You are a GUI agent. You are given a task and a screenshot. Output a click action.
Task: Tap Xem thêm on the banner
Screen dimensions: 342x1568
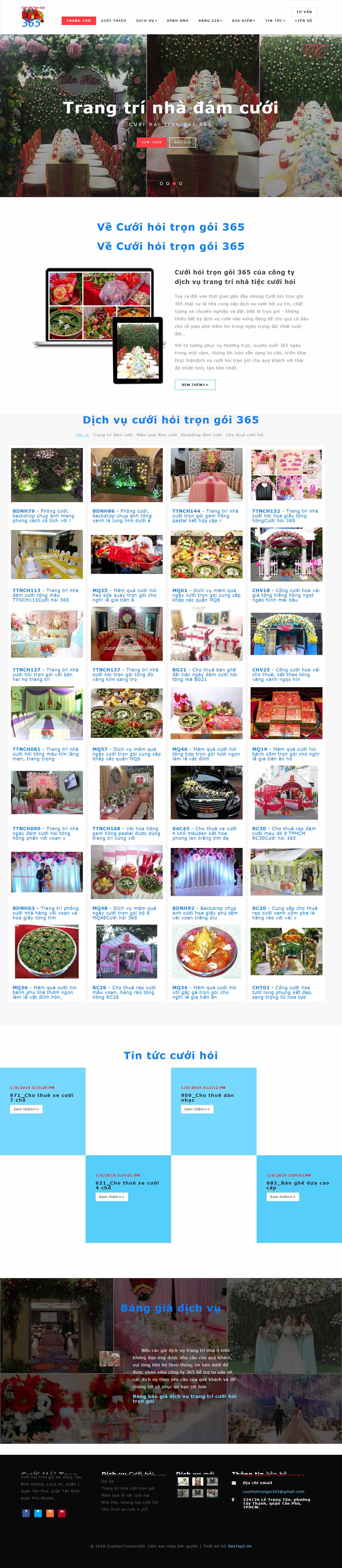[151, 142]
